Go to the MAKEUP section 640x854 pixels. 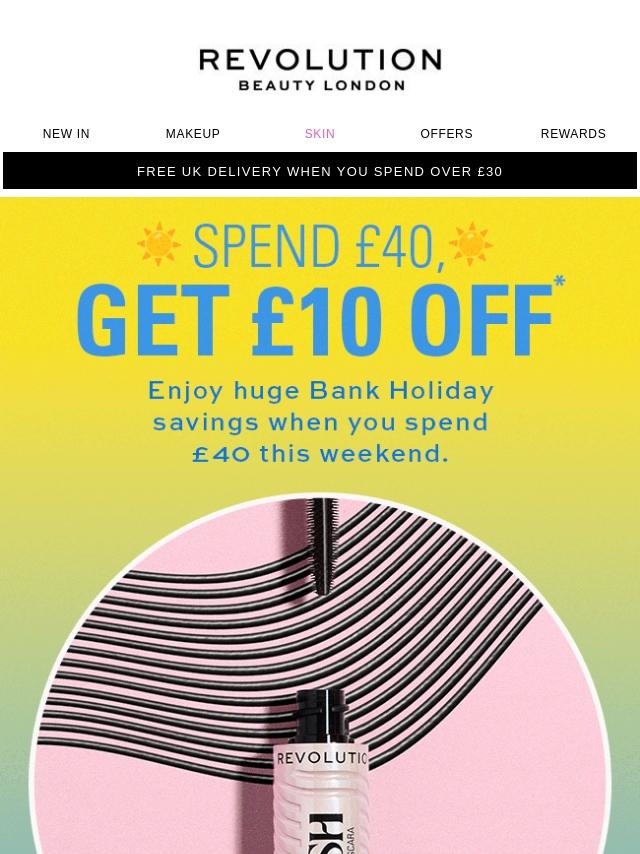point(193,134)
